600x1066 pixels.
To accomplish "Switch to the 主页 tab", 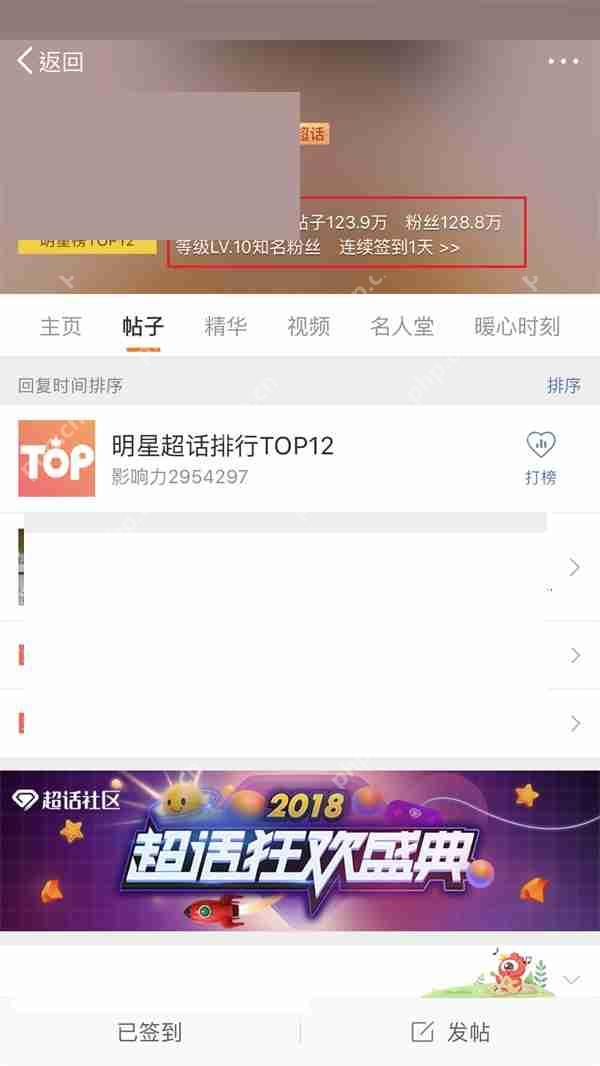I will pos(60,326).
